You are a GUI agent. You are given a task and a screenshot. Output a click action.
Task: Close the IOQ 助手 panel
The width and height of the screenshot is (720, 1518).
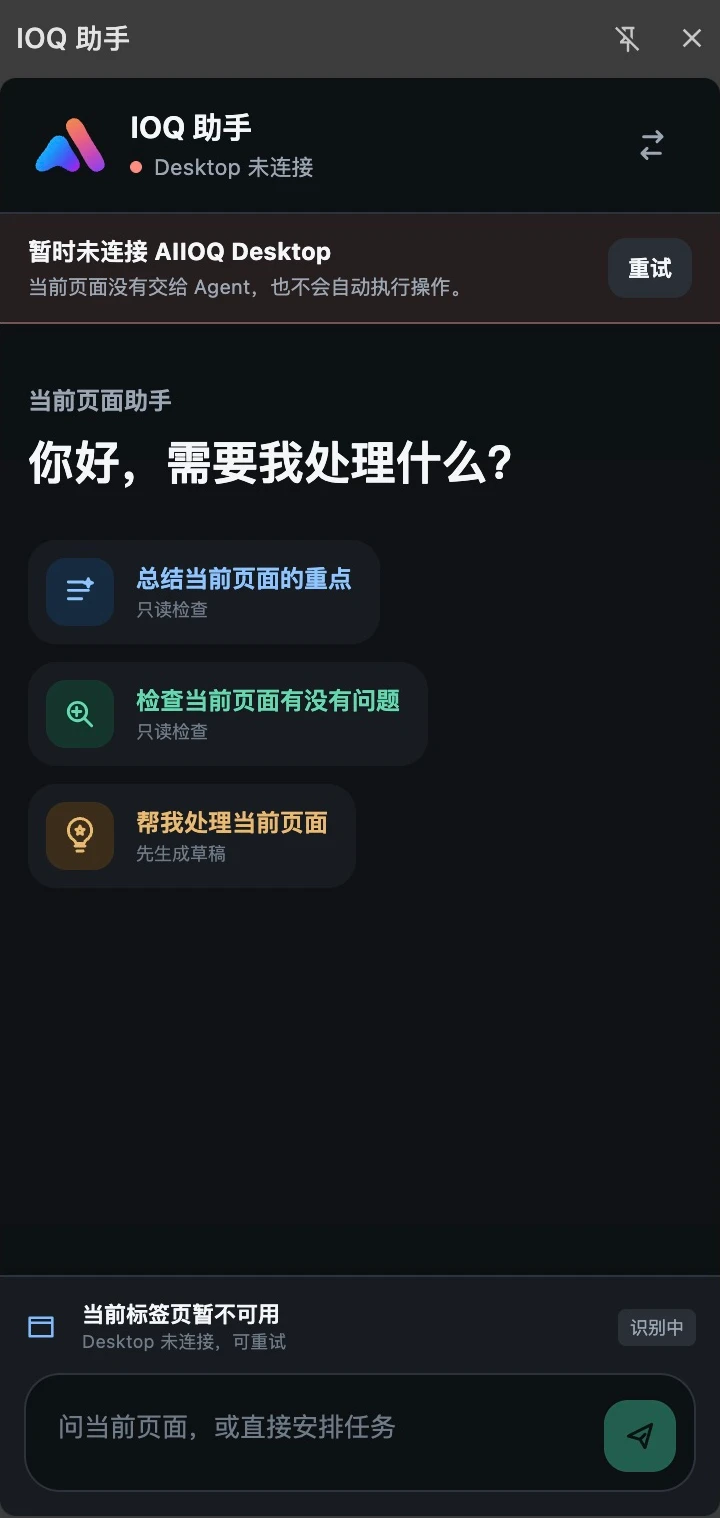pos(691,39)
